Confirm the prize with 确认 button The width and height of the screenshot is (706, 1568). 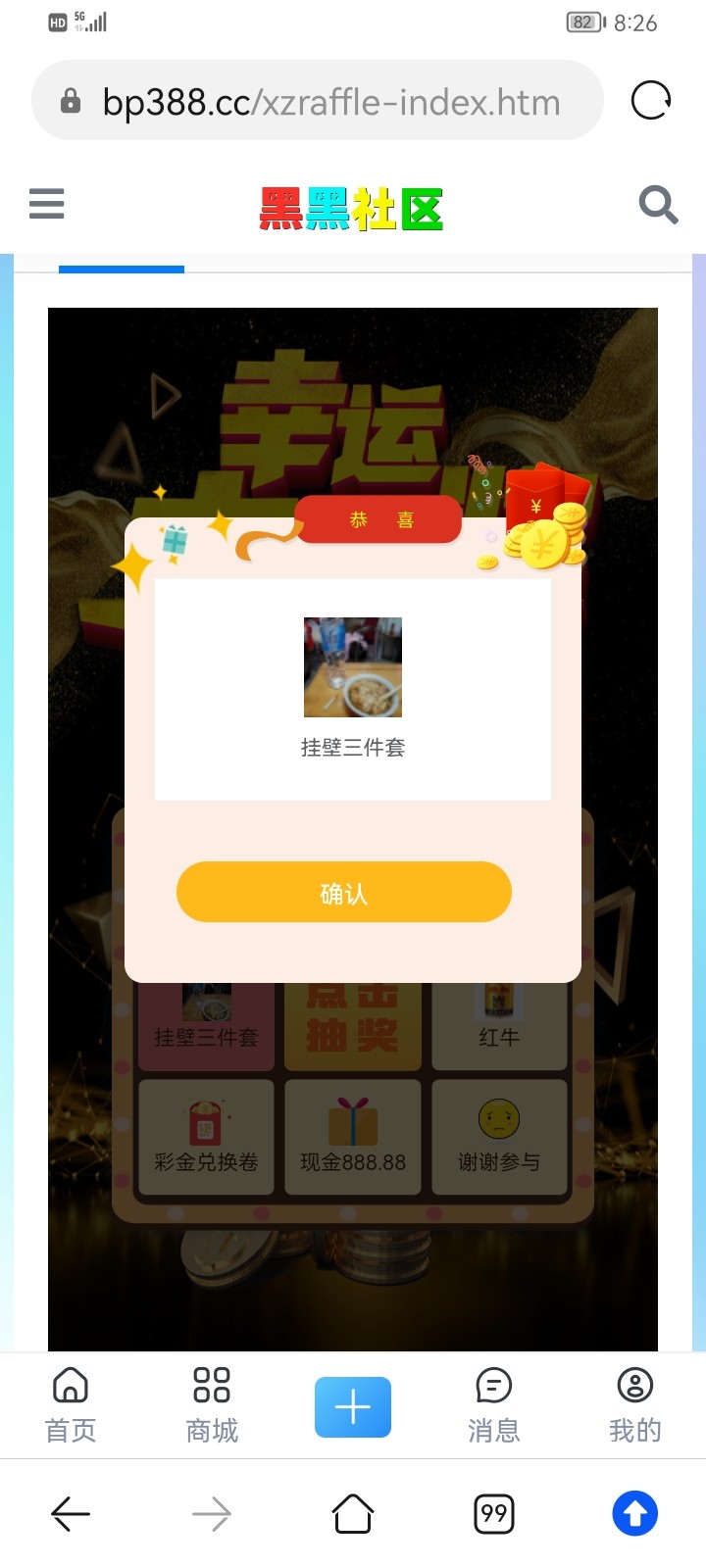point(343,892)
